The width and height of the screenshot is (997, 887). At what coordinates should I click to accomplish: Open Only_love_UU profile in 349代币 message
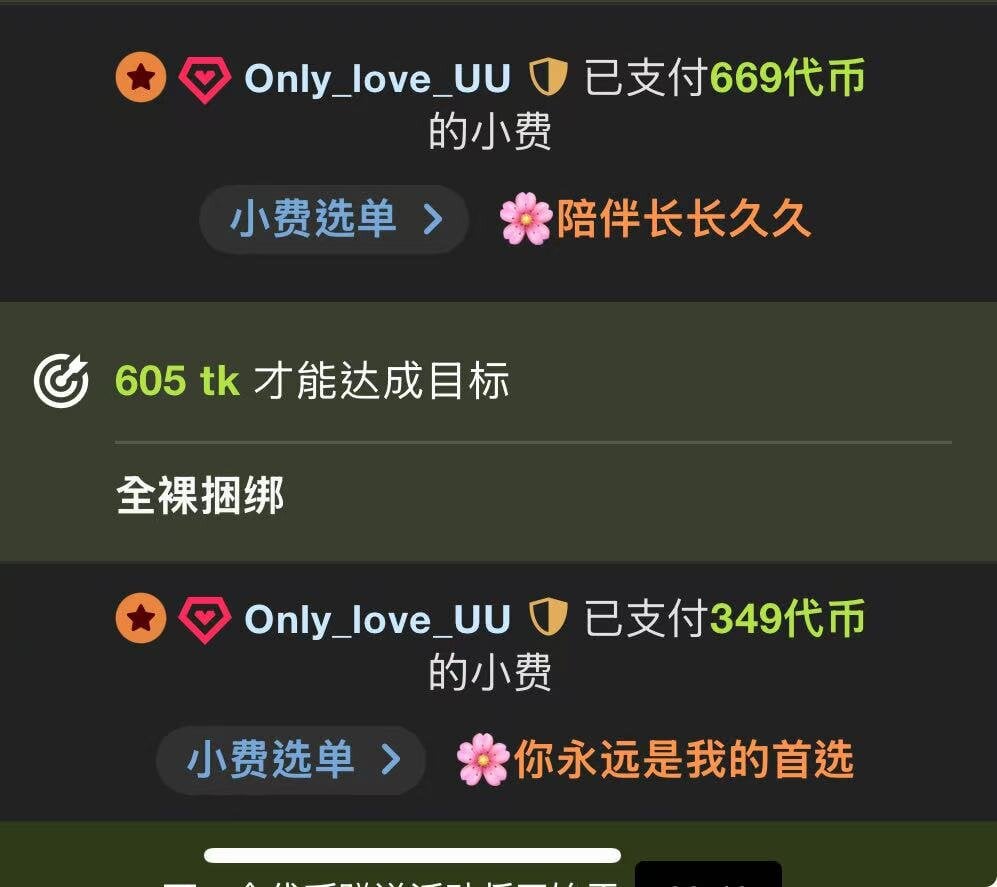coord(377,619)
